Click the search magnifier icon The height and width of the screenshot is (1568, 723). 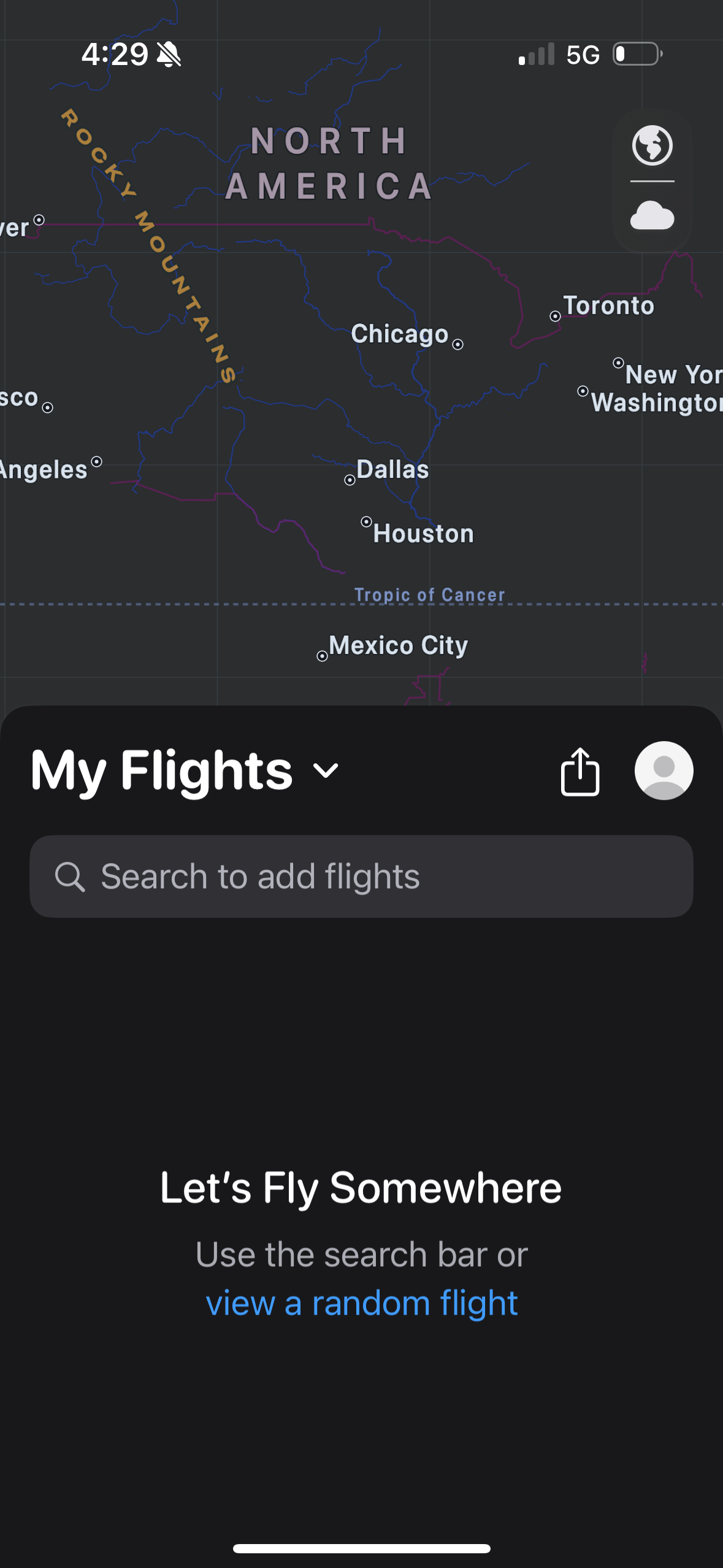tap(70, 876)
